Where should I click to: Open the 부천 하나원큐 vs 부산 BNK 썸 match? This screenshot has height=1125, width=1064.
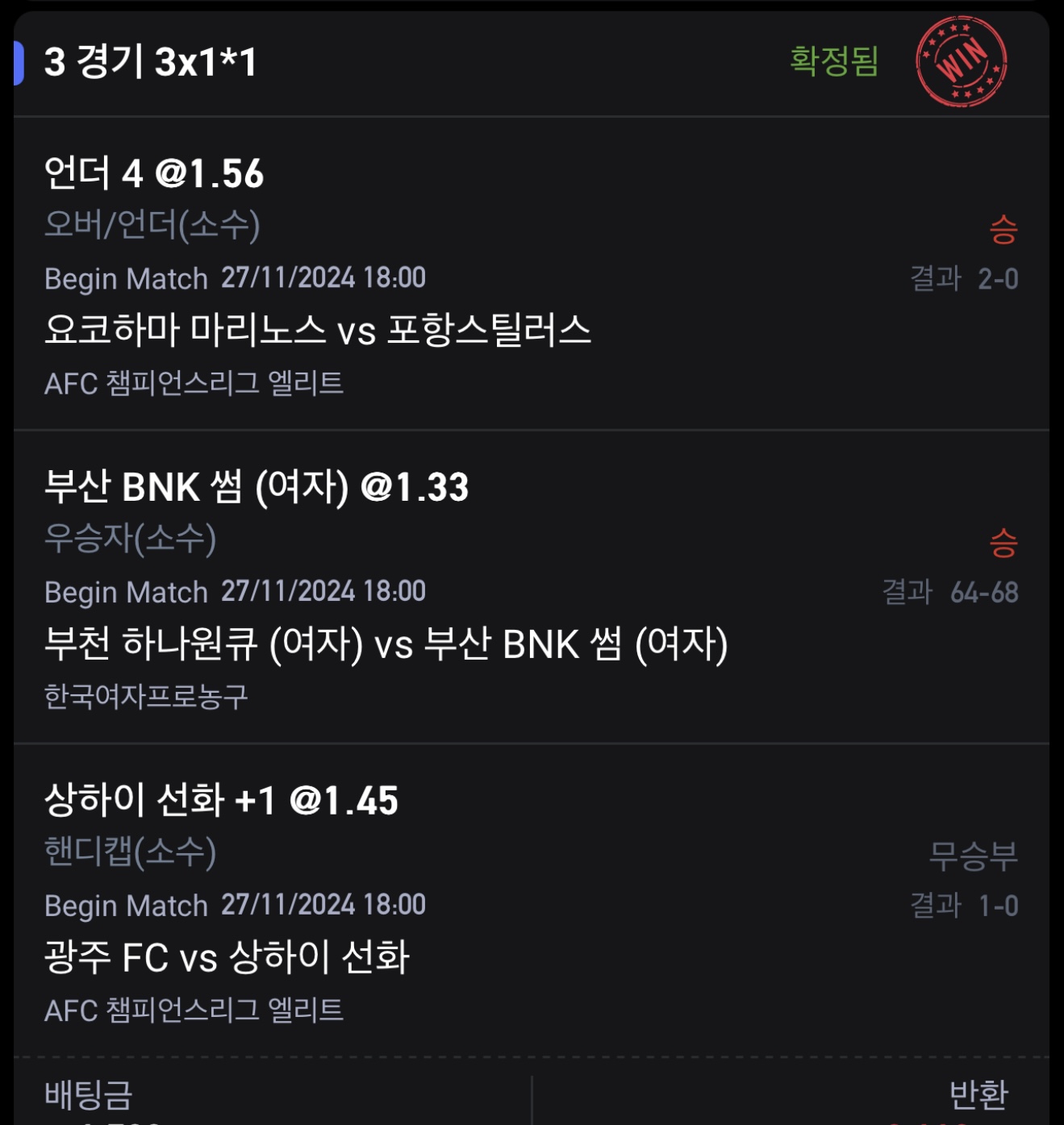point(386,644)
